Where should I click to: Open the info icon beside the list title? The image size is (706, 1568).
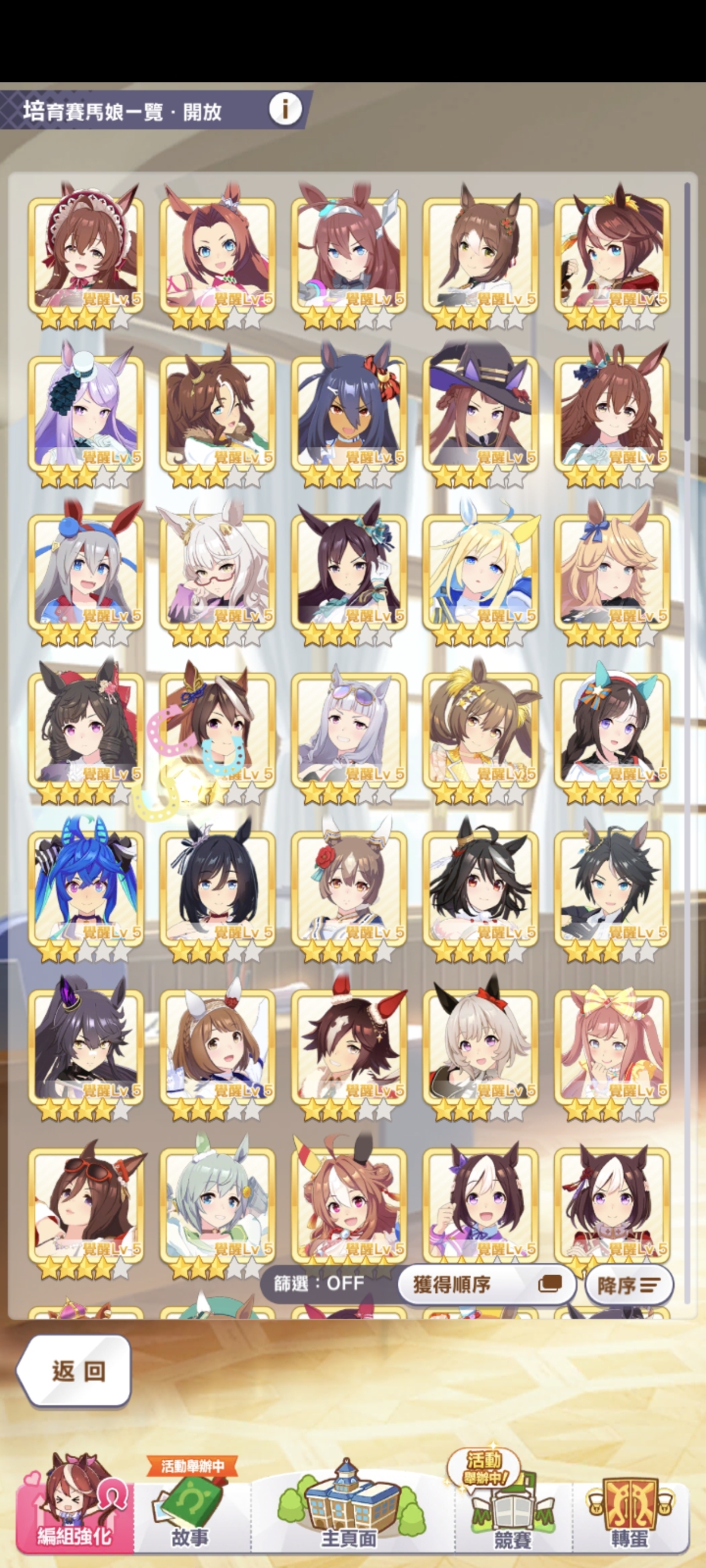tap(285, 109)
